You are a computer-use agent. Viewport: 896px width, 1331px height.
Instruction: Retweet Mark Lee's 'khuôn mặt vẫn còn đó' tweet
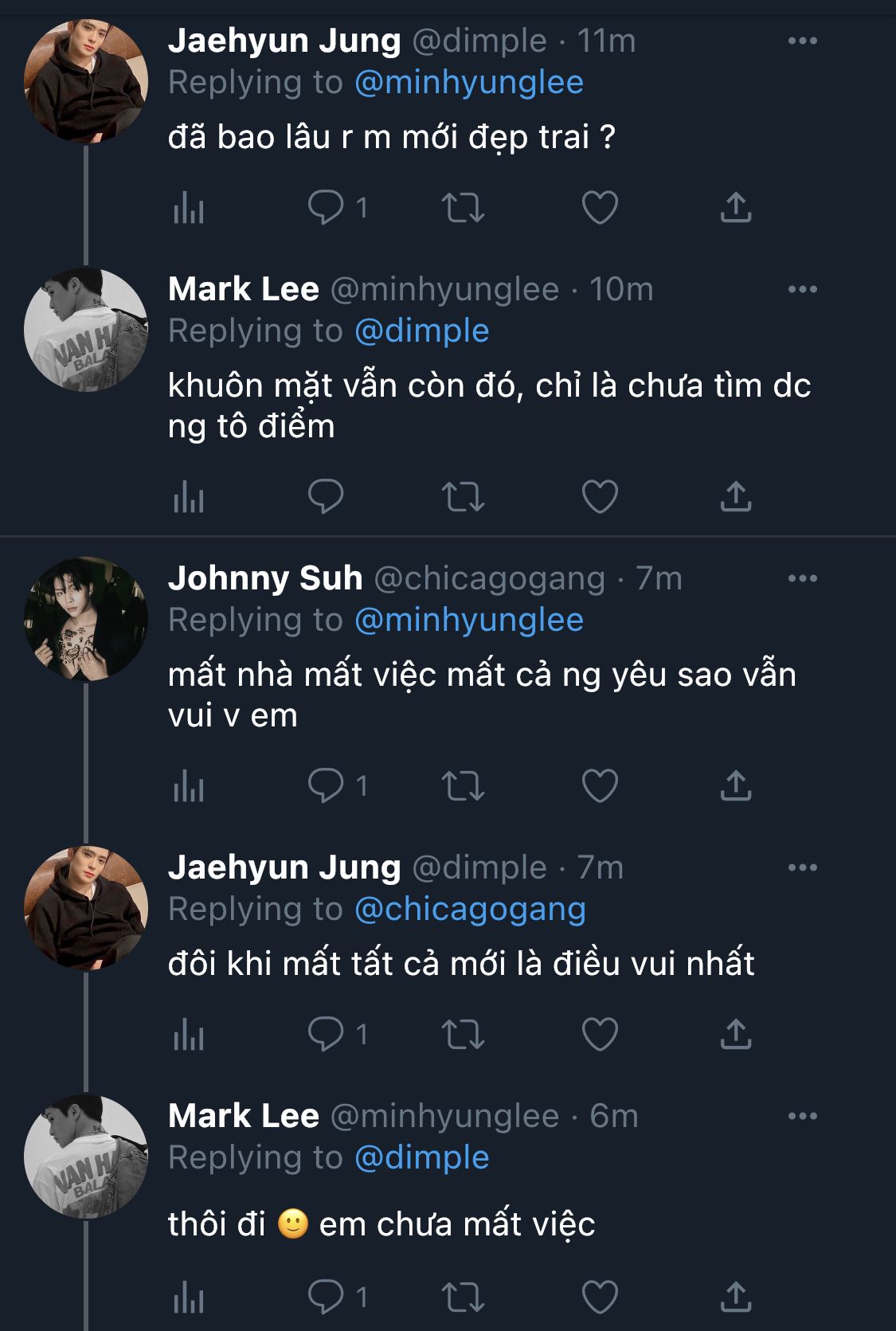463,496
